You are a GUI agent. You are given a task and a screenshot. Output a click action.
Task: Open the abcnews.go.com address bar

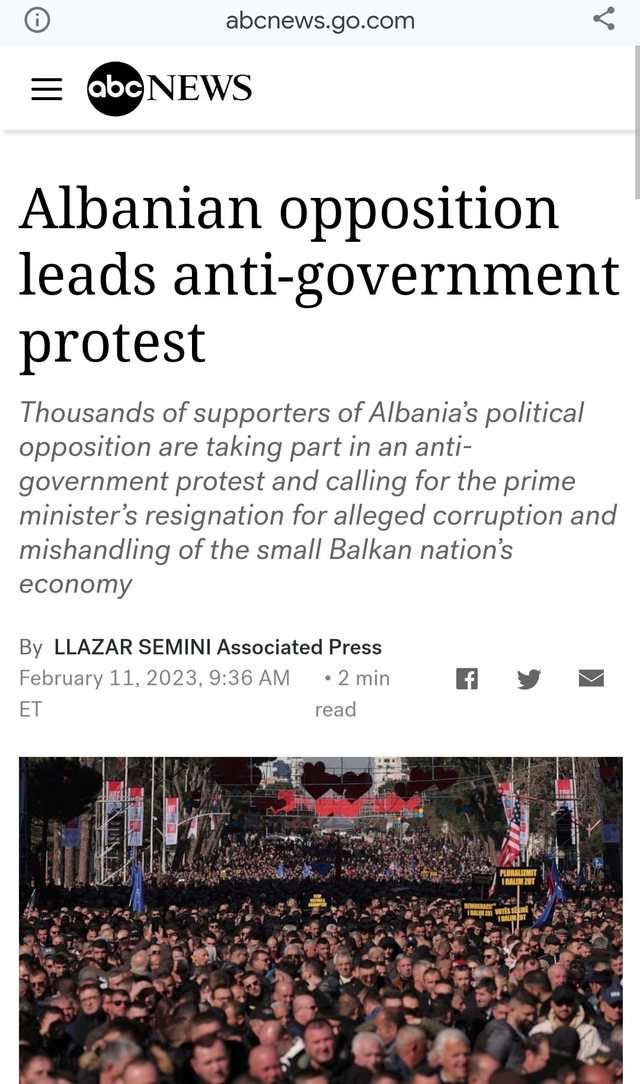320,20
